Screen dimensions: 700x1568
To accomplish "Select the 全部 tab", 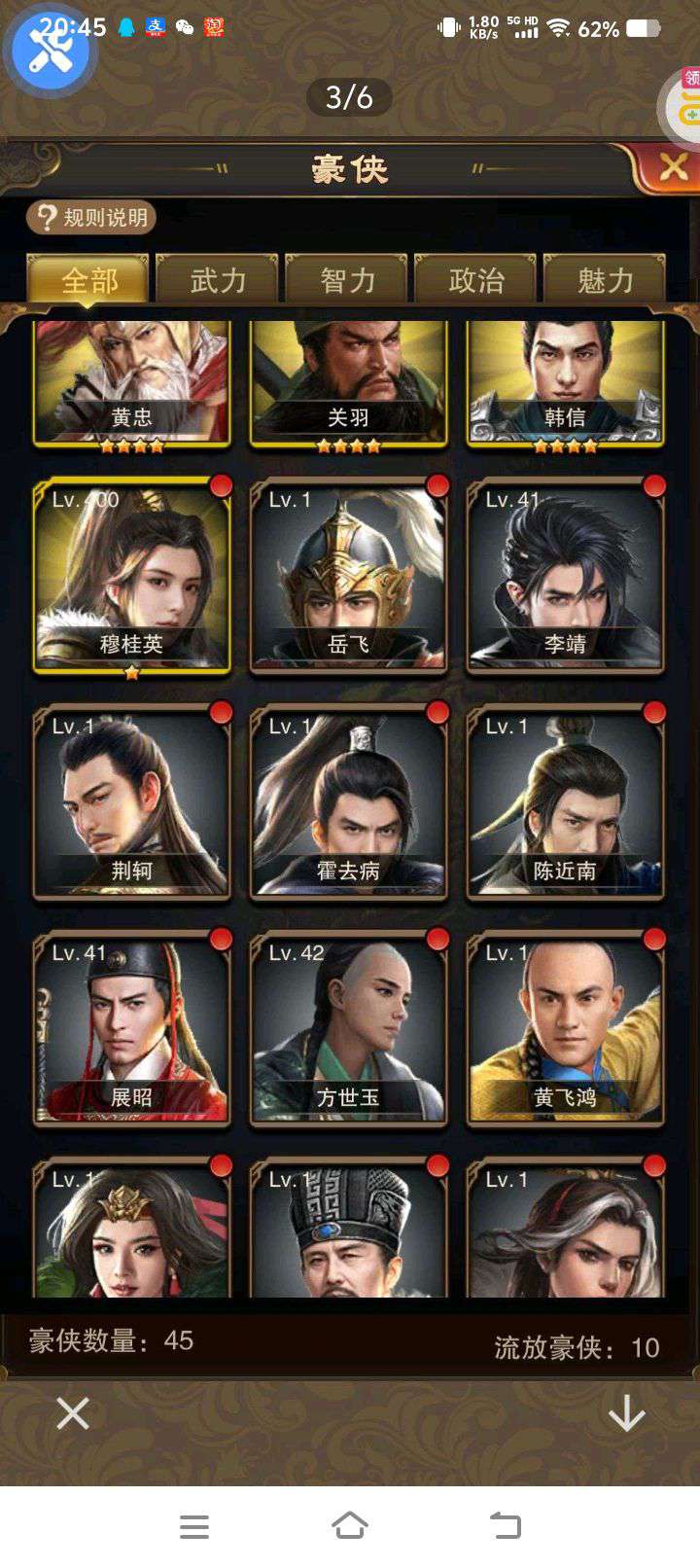I will (x=88, y=280).
